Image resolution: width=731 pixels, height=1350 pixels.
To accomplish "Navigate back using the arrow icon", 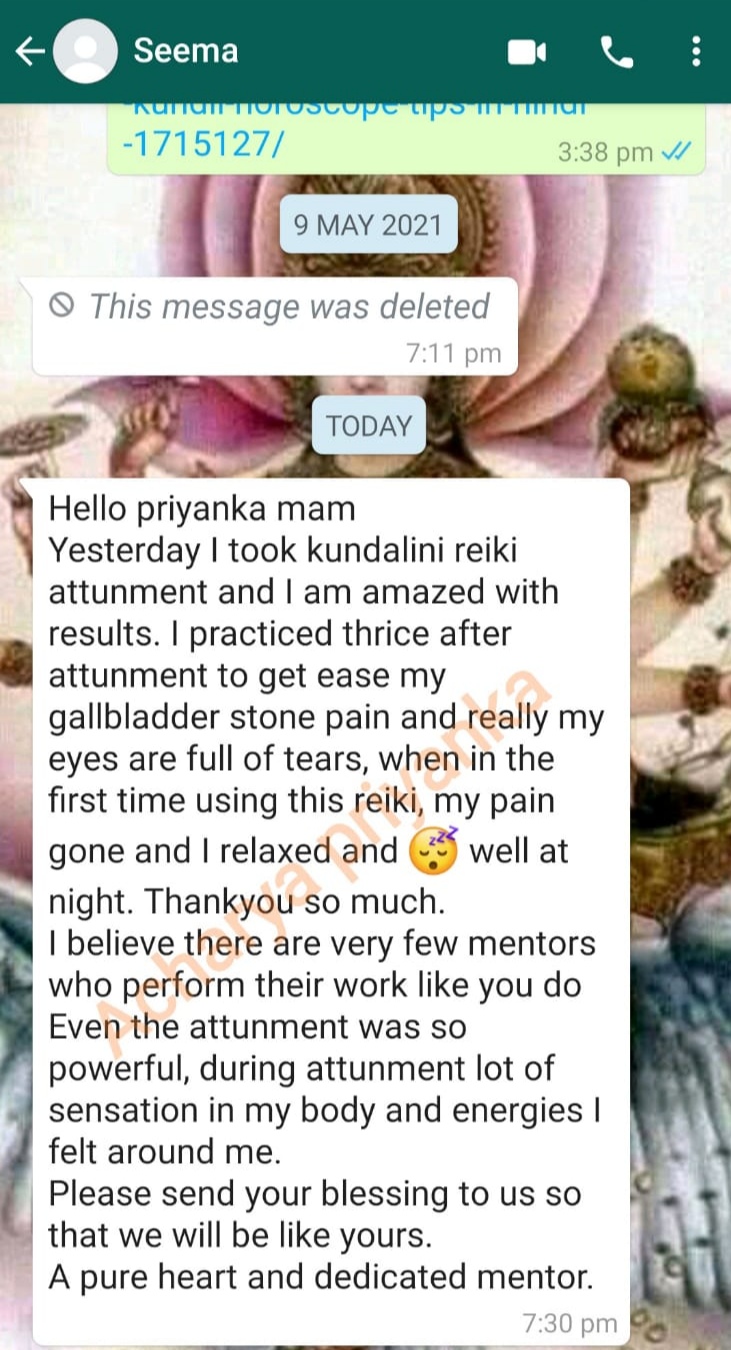I will tap(29, 51).
